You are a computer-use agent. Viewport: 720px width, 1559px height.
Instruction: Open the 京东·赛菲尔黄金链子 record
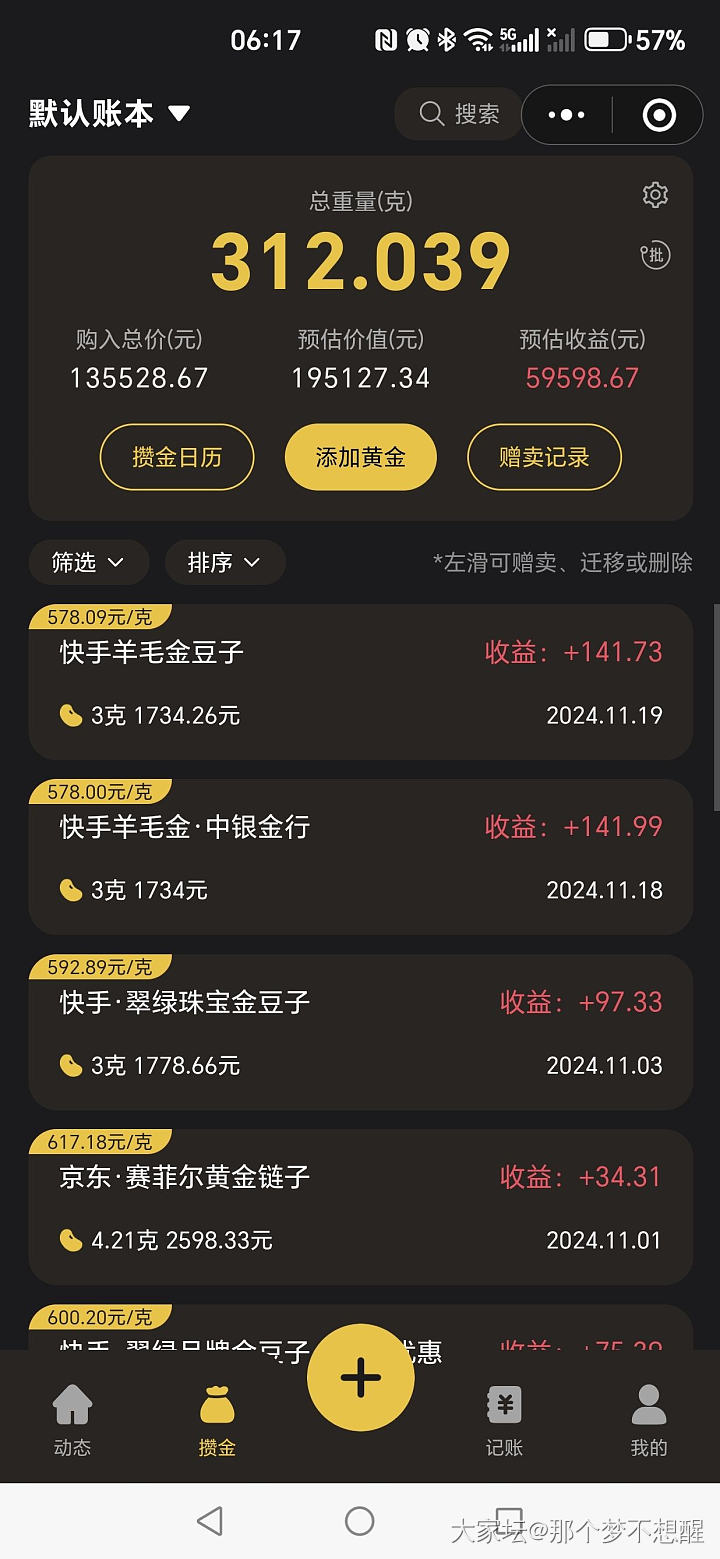click(360, 1208)
